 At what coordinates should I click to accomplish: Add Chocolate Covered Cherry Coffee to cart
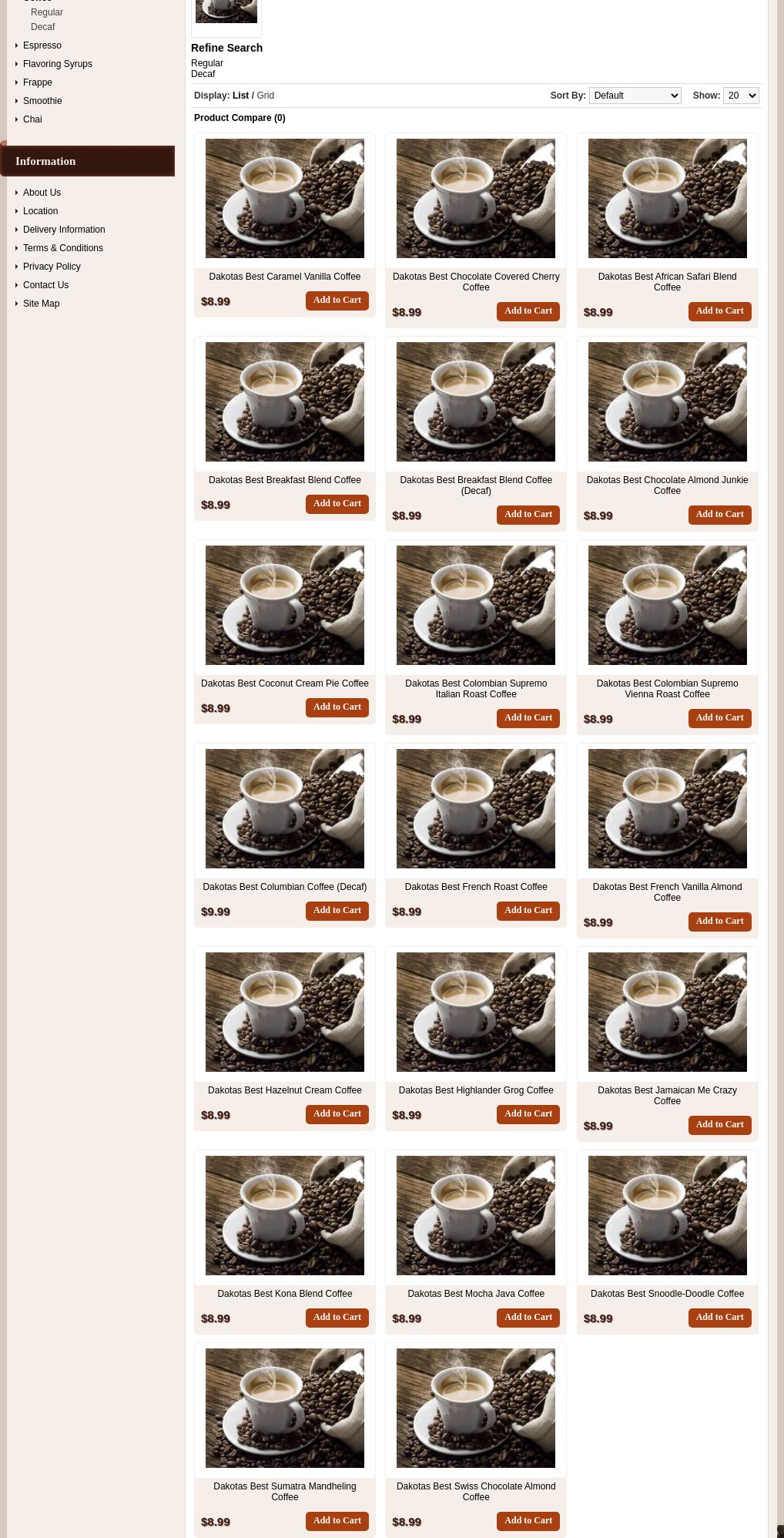pos(528,311)
